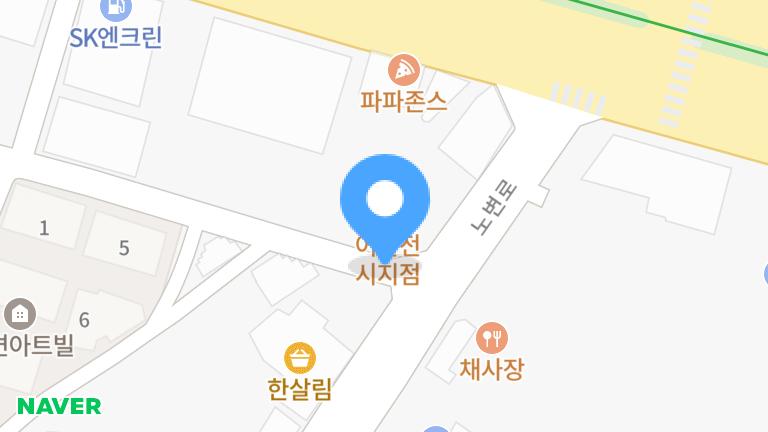
Task: Tap the blue location pin marker
Action: pos(385,201)
